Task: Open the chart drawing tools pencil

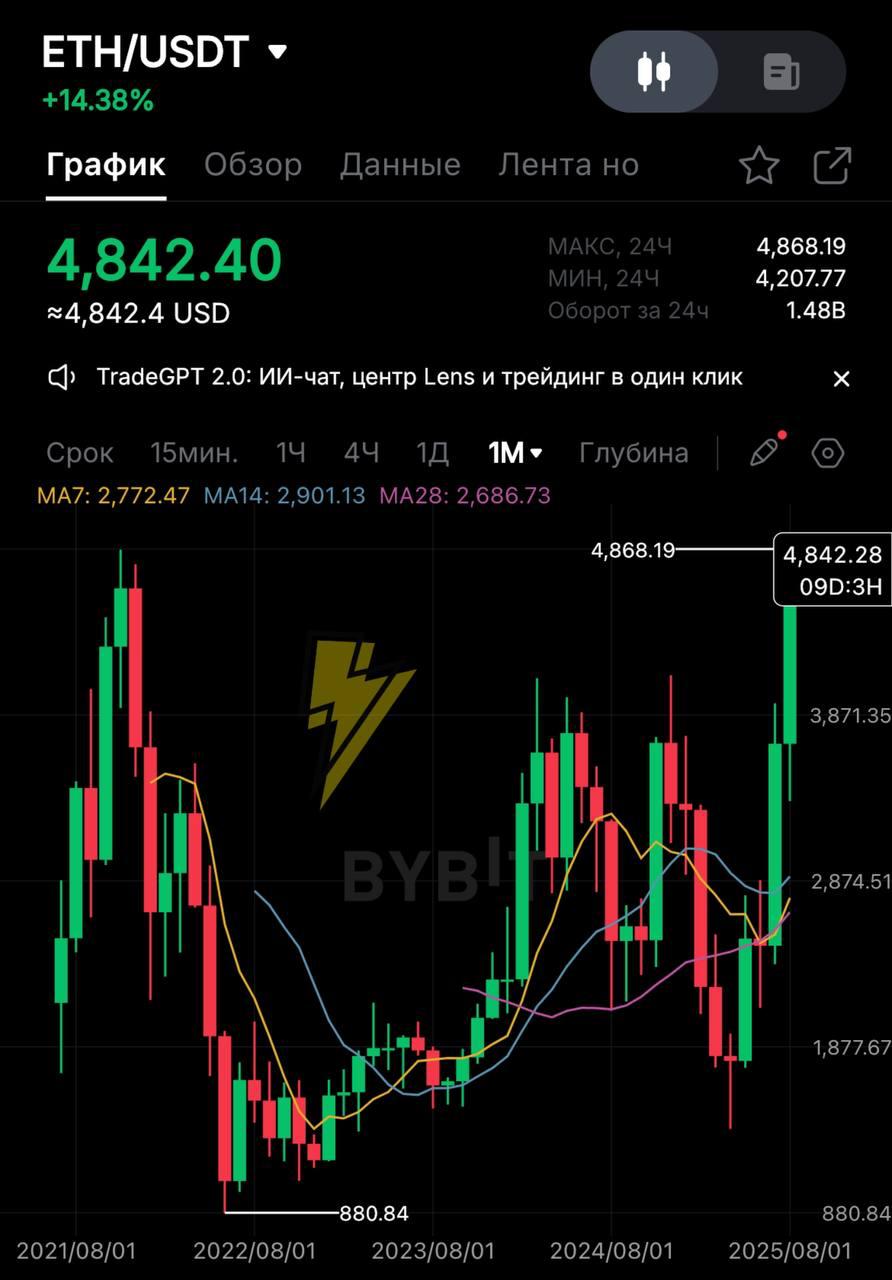Action: click(764, 453)
